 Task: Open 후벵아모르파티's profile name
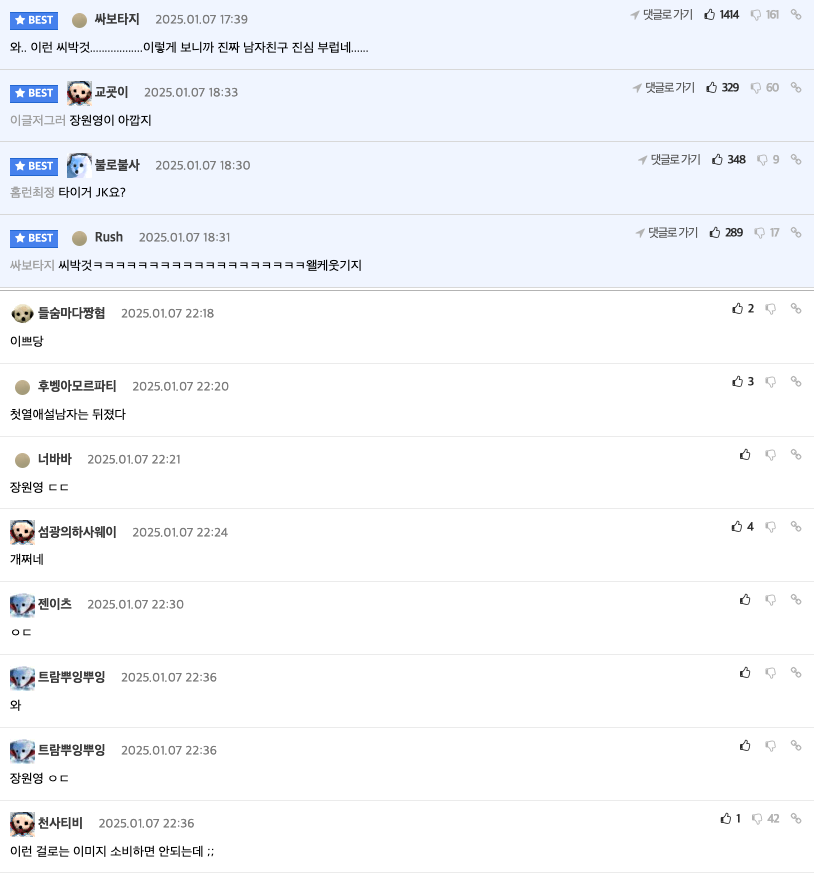point(77,386)
